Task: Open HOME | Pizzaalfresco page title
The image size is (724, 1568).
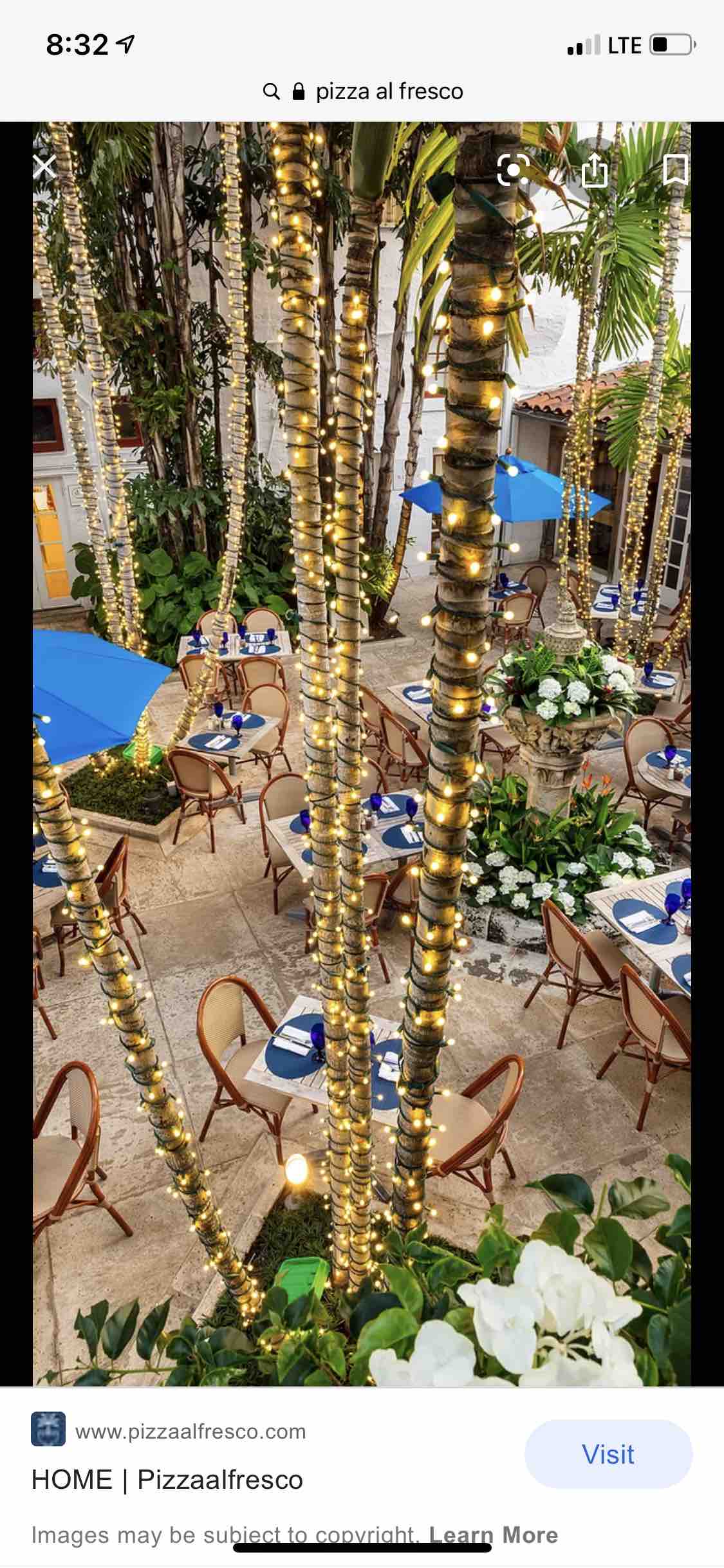Action: 167,1480
